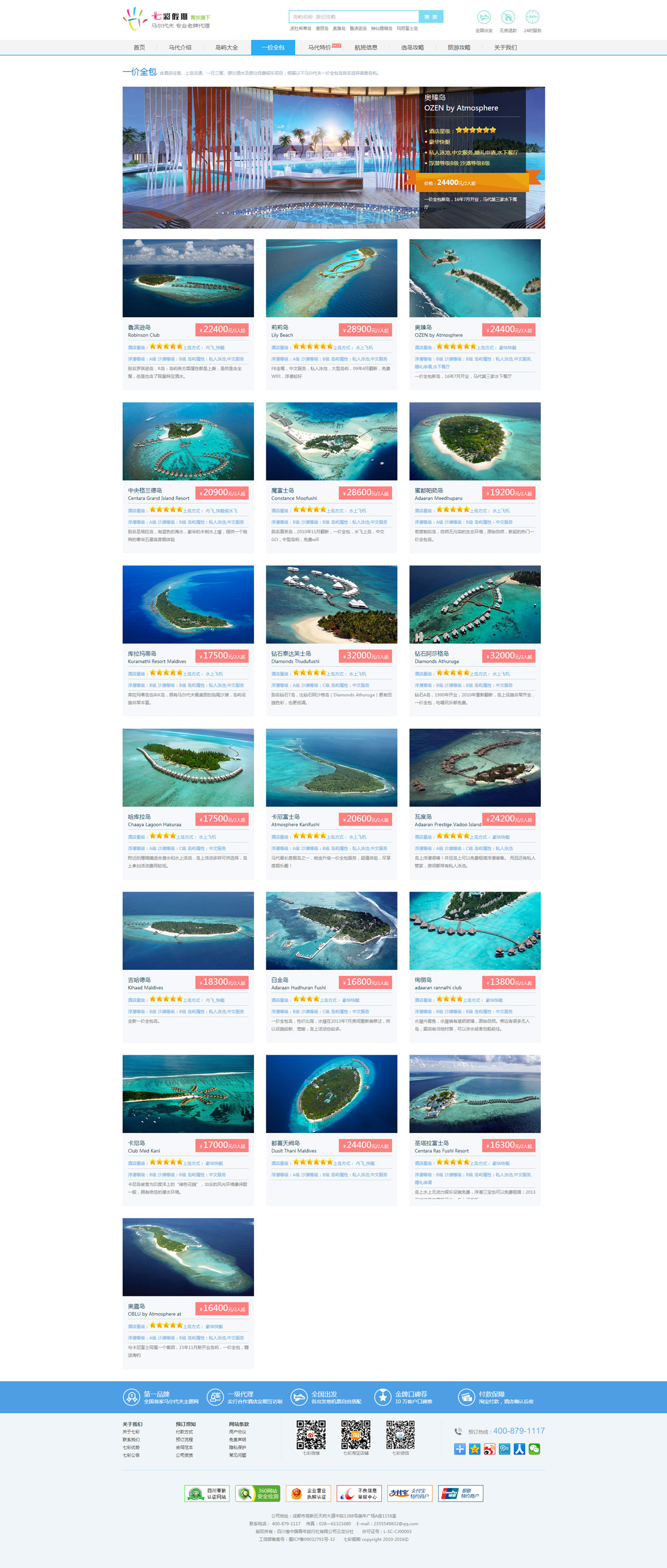View the Constance Moofushi island card
Screen dimensions: 667x1568
pyautogui.click(x=331, y=442)
